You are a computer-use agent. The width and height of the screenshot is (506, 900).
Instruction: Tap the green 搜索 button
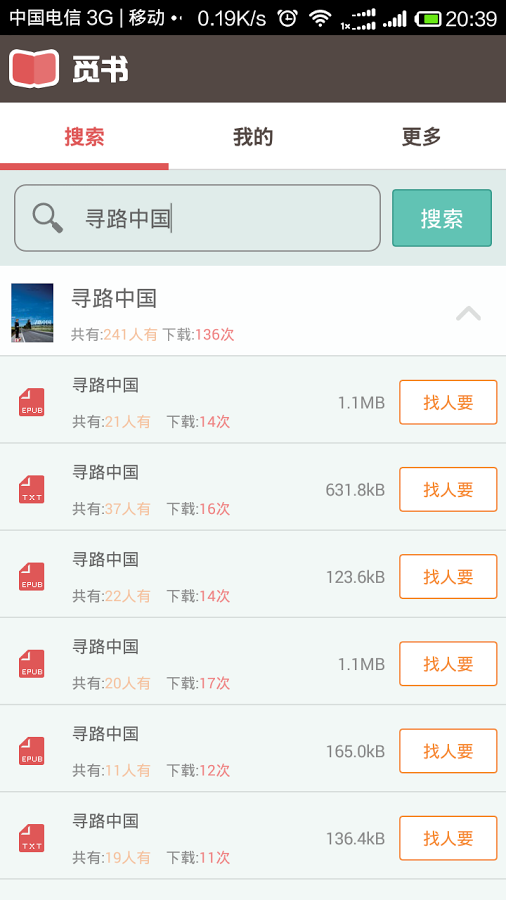(442, 218)
